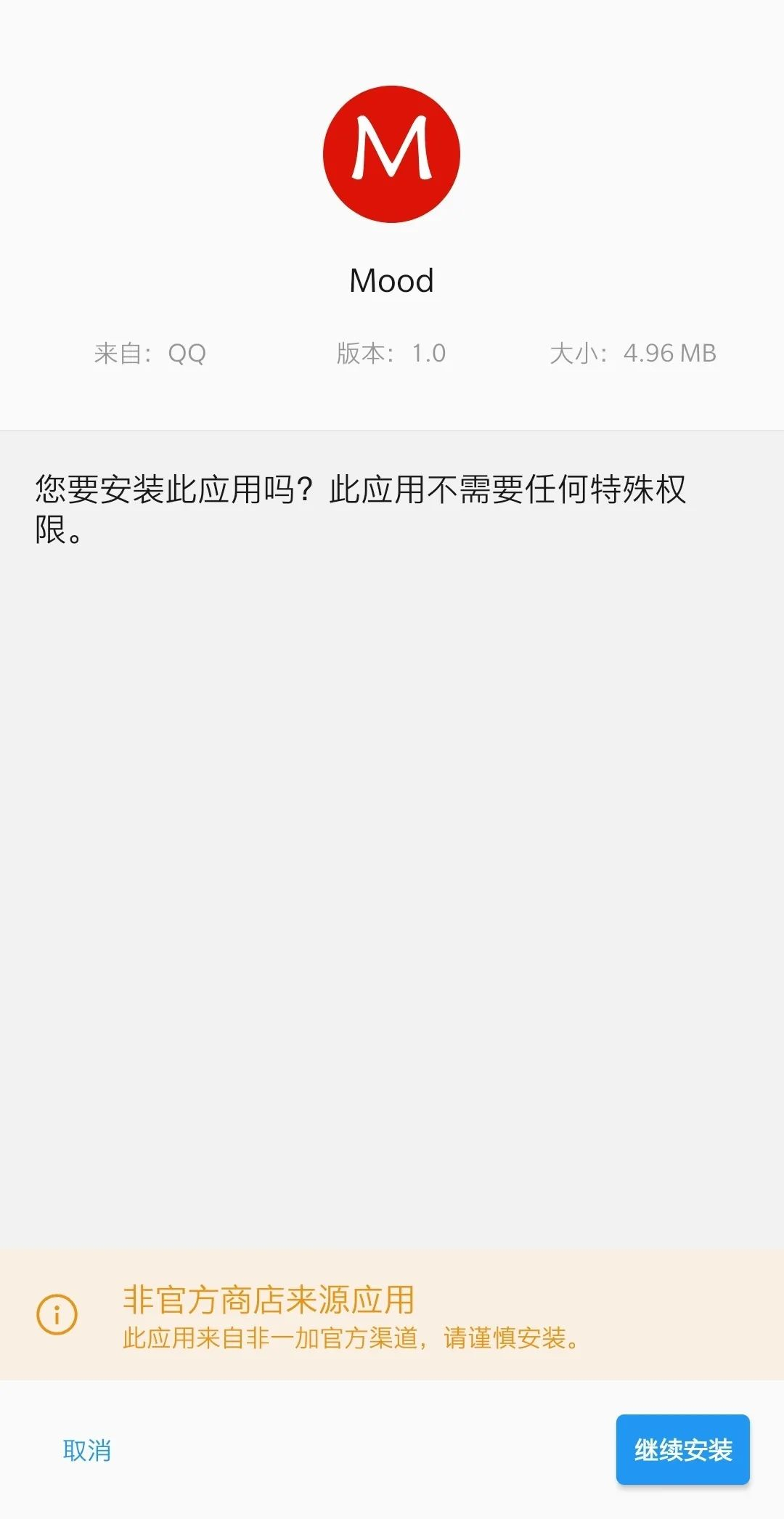Cancel the installation with 取消
This screenshot has height=1519, width=784.
pyautogui.click(x=87, y=1450)
